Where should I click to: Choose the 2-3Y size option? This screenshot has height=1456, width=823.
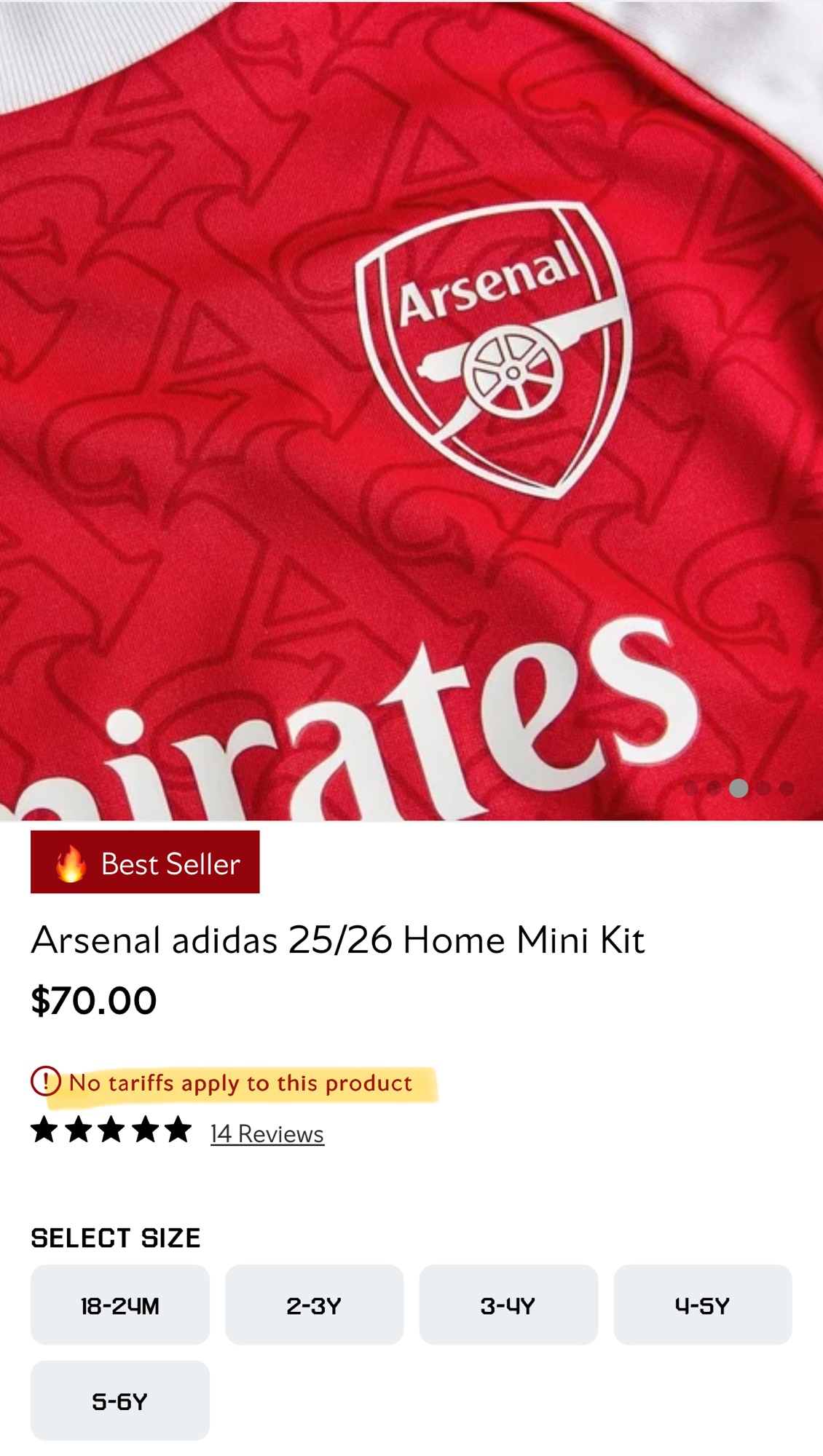click(314, 1305)
